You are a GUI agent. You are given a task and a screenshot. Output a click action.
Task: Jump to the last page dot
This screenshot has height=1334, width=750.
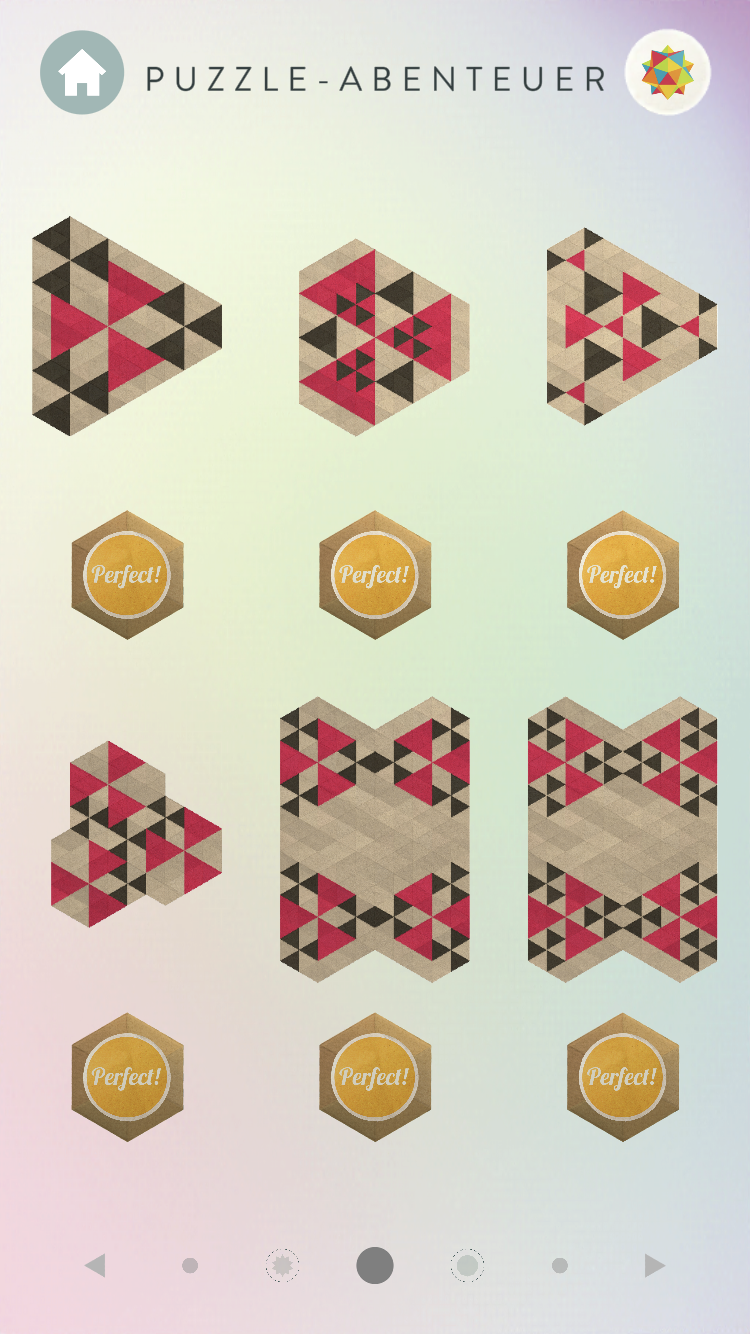560,1266
